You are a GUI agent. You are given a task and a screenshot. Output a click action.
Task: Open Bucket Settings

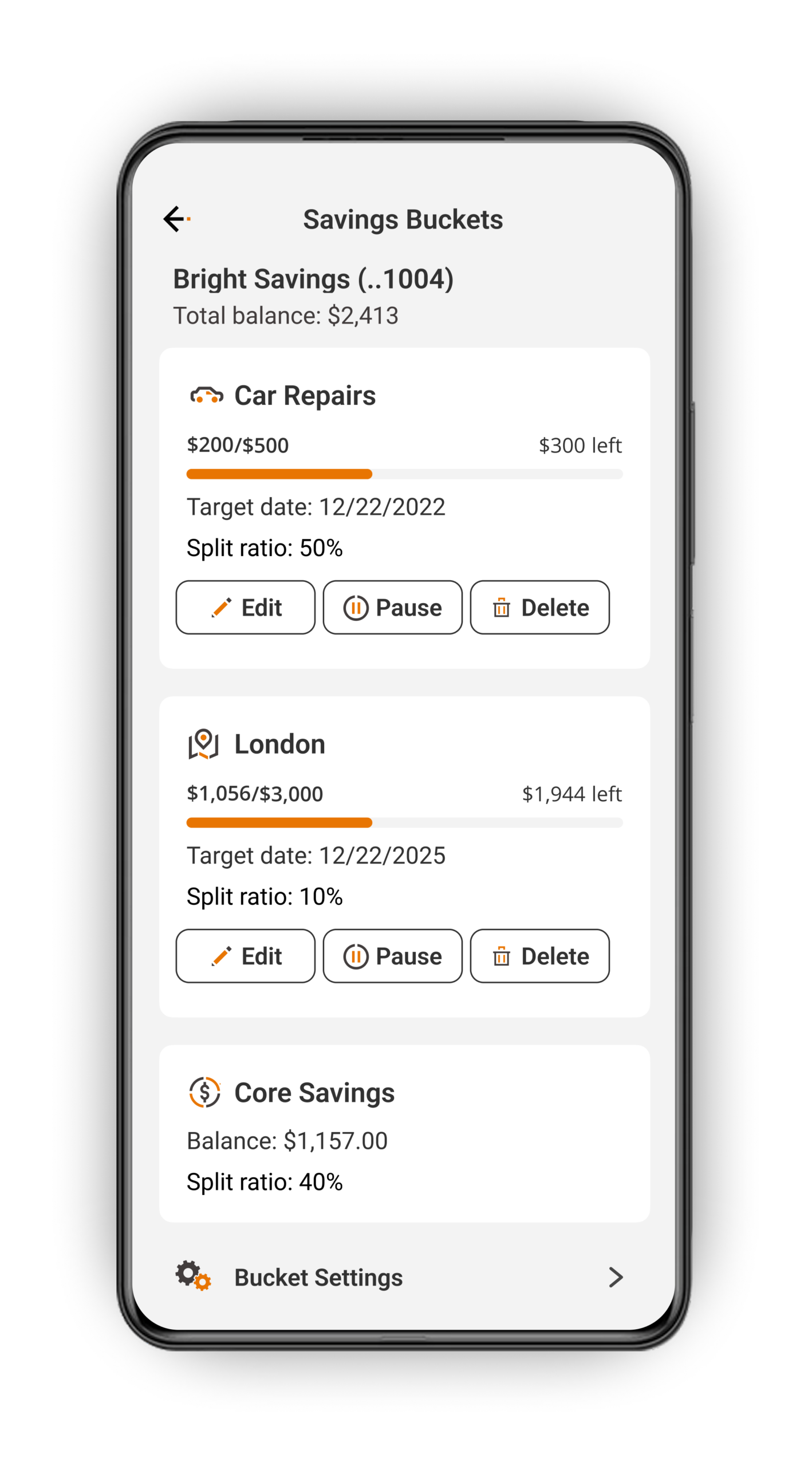coord(401,1278)
